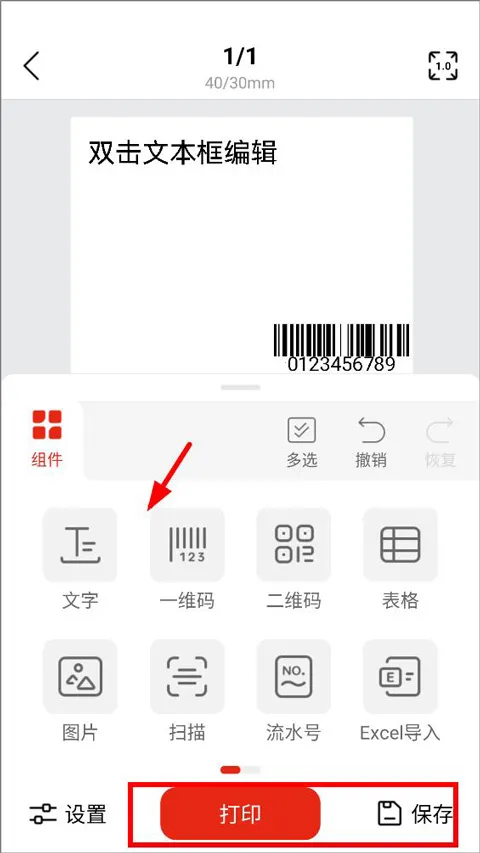
Task: Select the 组件 components tab
Action: 47,439
